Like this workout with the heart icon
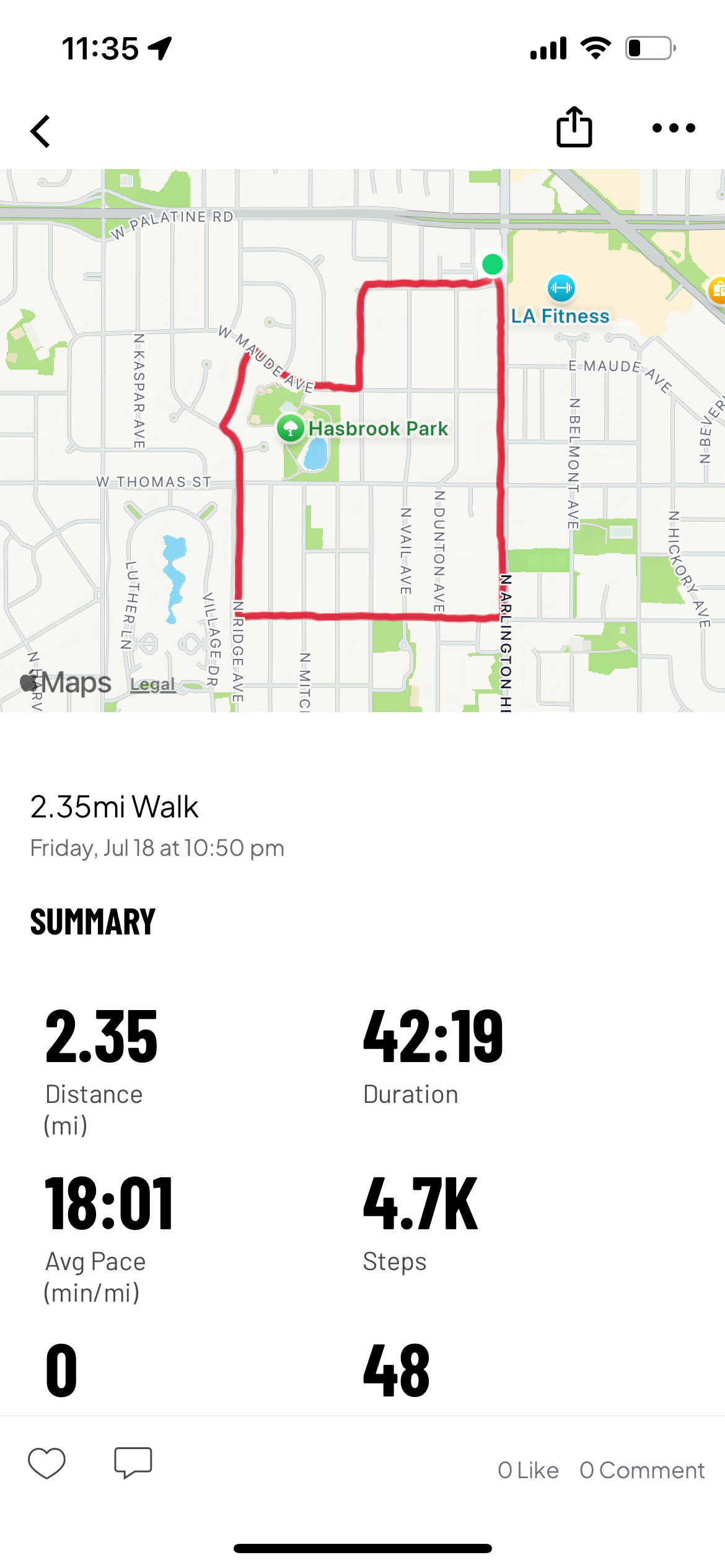The image size is (725, 1568). (47, 1463)
